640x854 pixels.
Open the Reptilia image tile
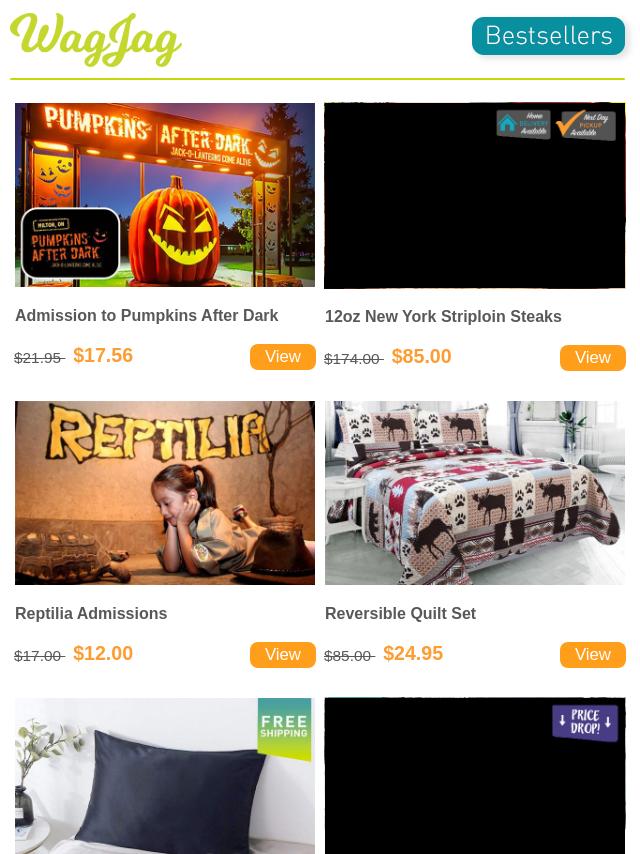click(165, 492)
